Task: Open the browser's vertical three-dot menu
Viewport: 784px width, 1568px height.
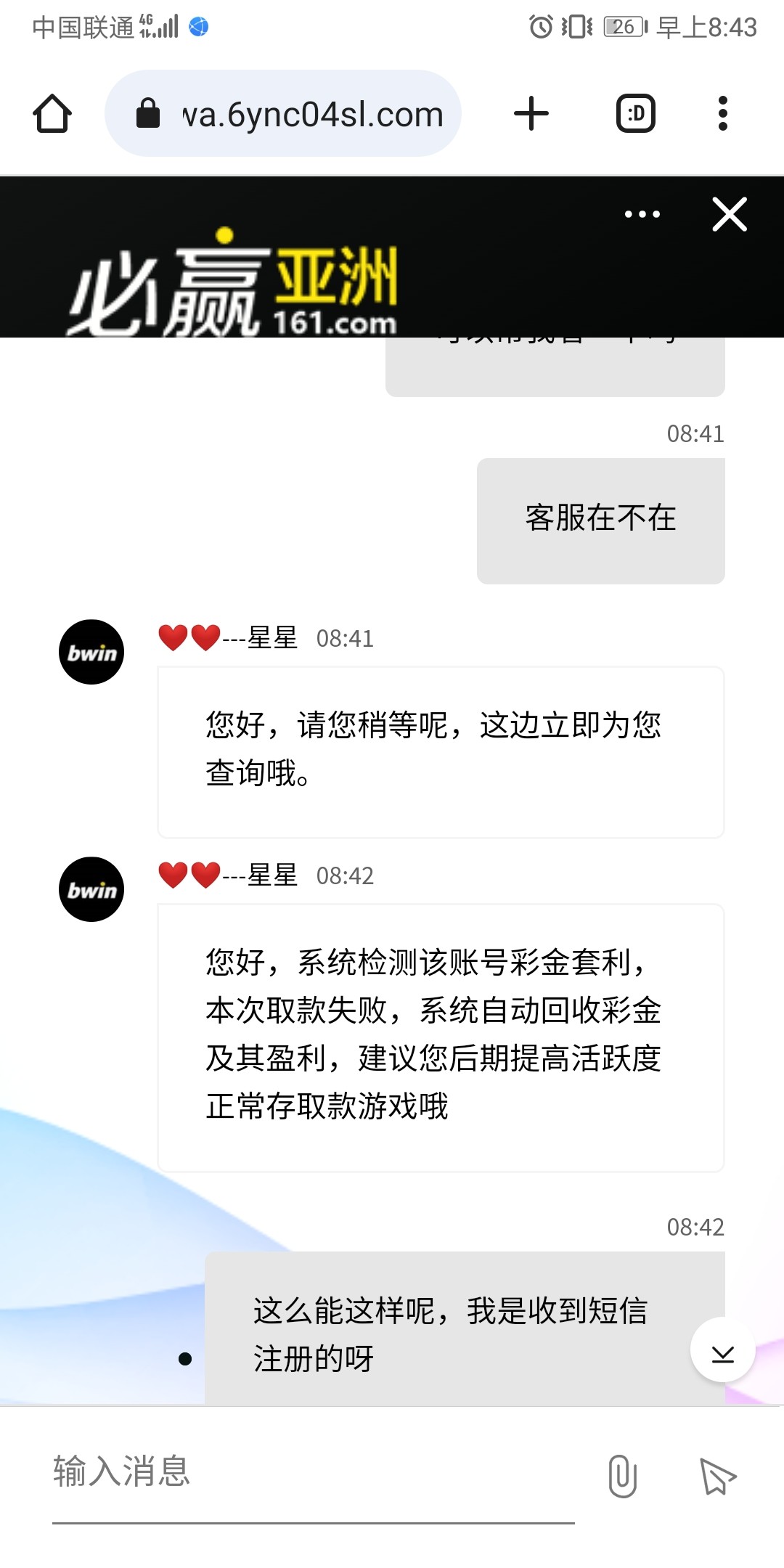Action: (x=722, y=113)
